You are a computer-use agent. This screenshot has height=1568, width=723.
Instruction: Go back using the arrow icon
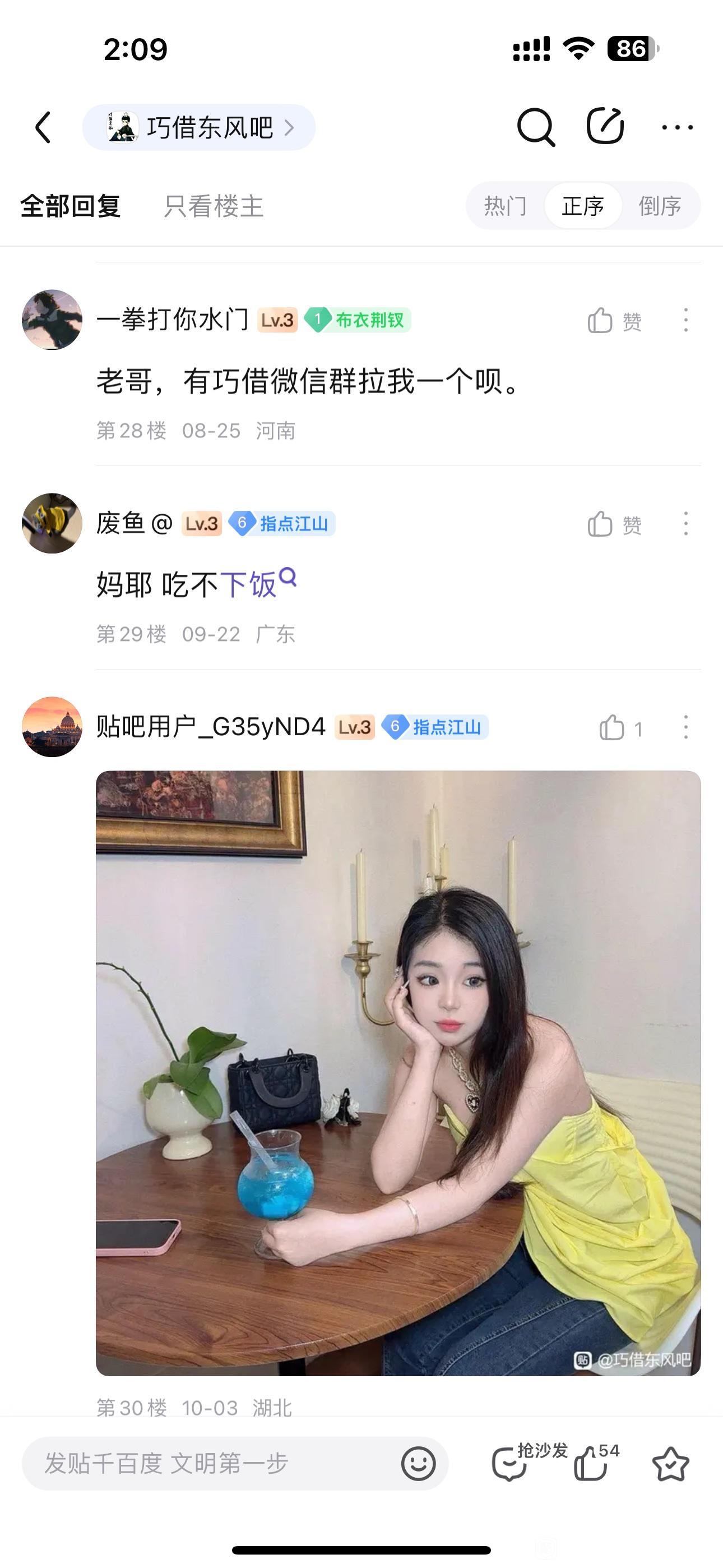(x=43, y=127)
